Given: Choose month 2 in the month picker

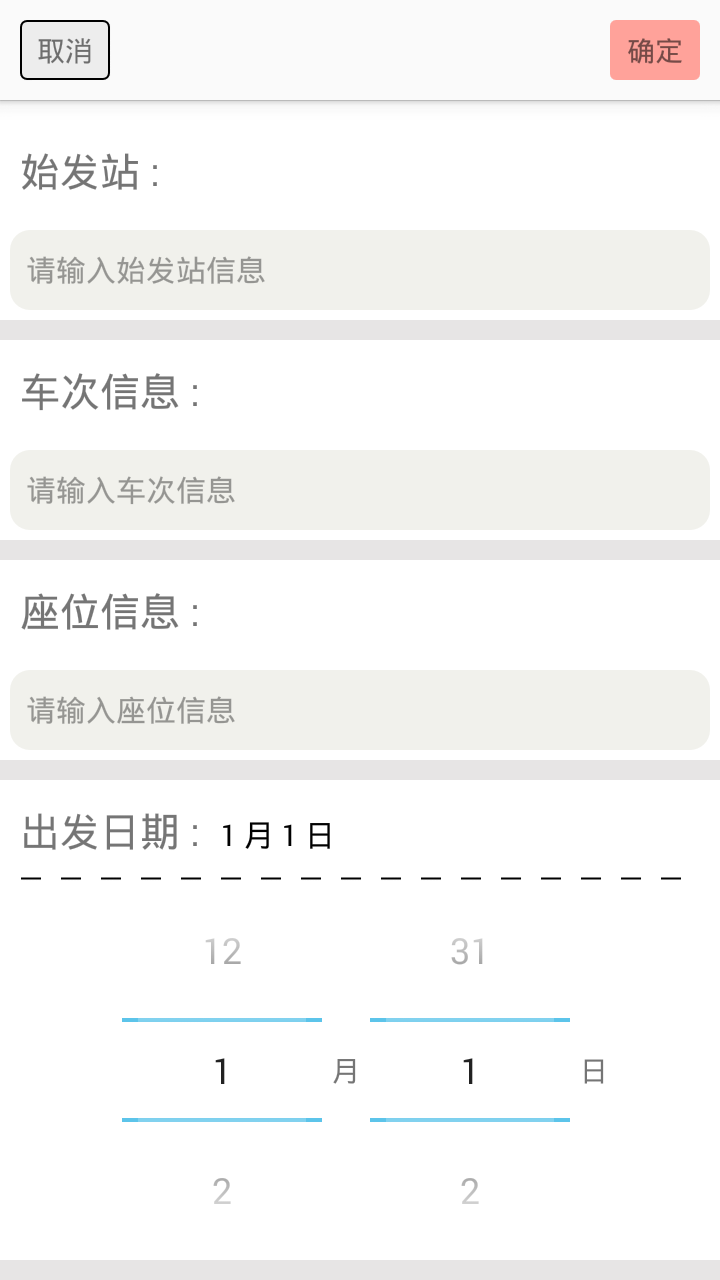Looking at the screenshot, I should 222,1191.
